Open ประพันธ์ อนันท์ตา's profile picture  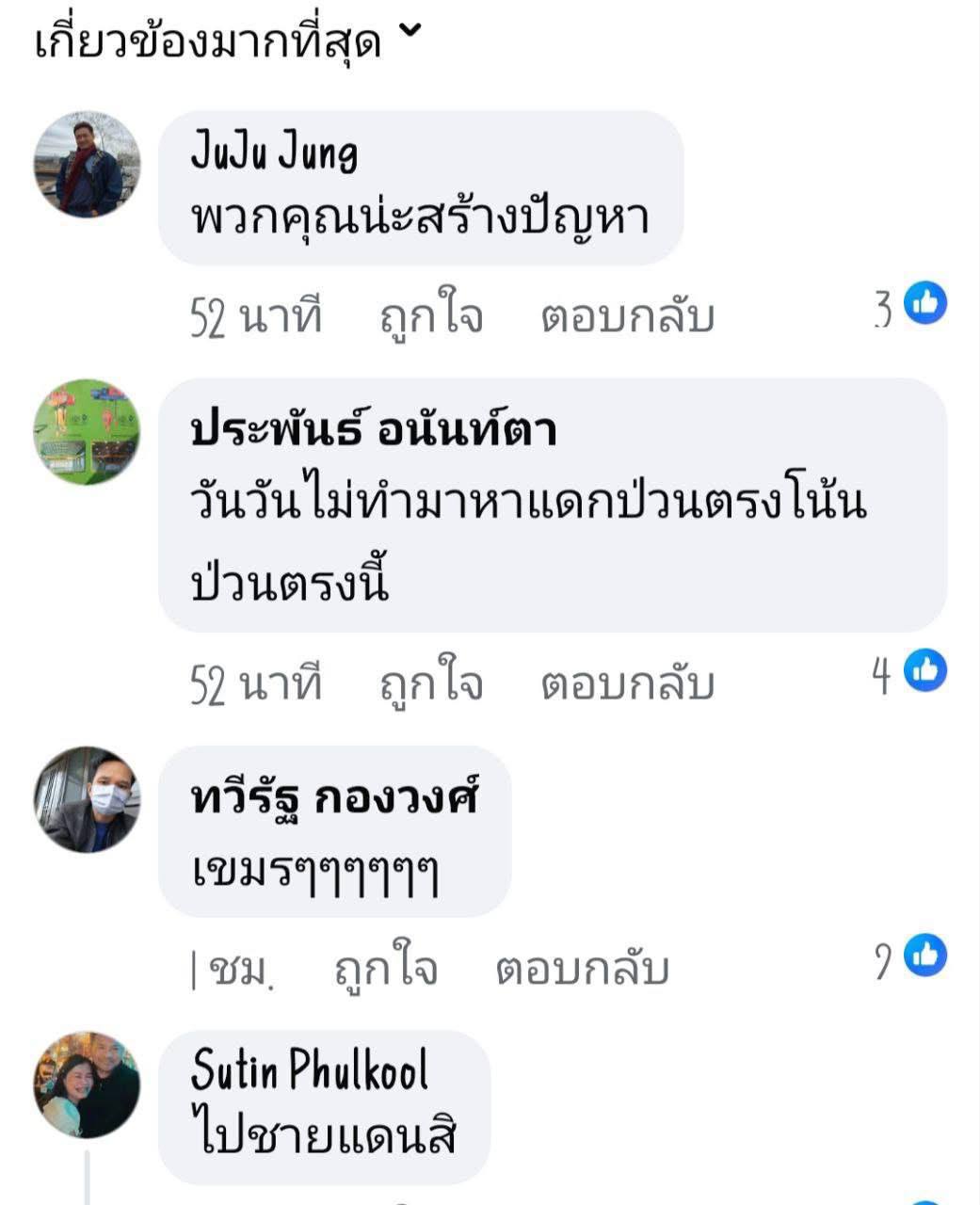(x=87, y=432)
